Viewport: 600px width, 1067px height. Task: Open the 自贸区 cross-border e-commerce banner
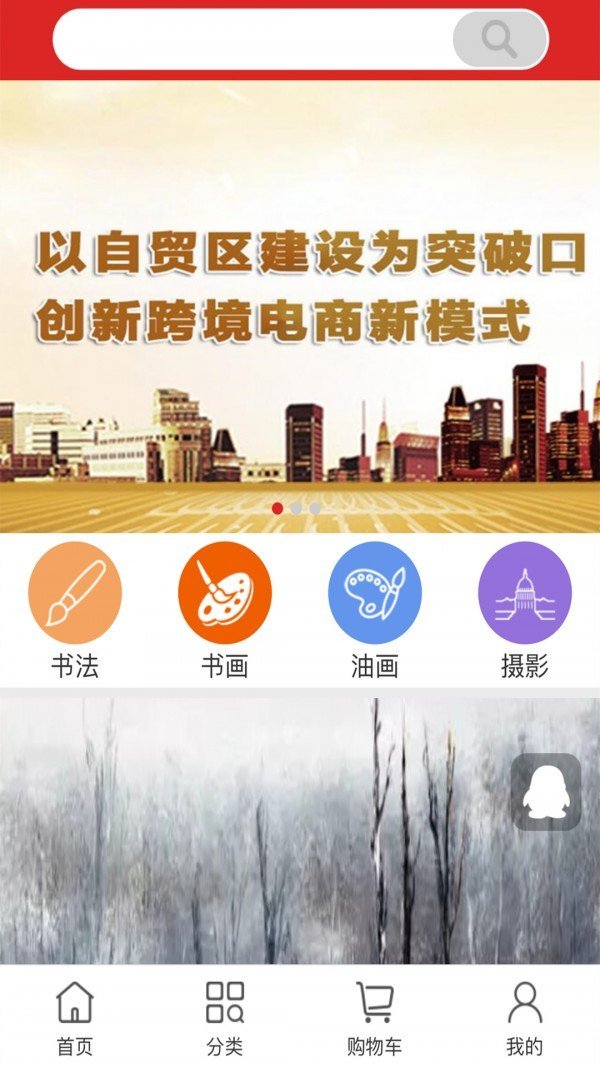pos(300,300)
